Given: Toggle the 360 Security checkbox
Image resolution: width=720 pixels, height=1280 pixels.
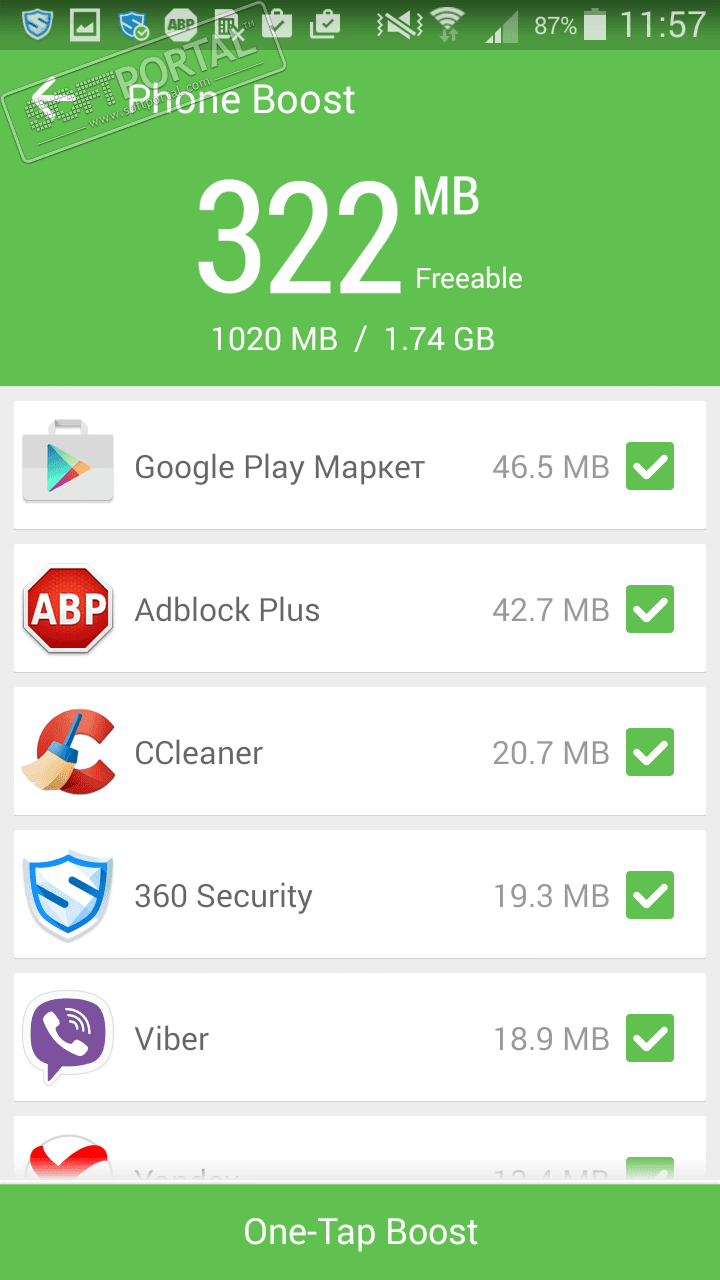Looking at the screenshot, I should pyautogui.click(x=650, y=895).
